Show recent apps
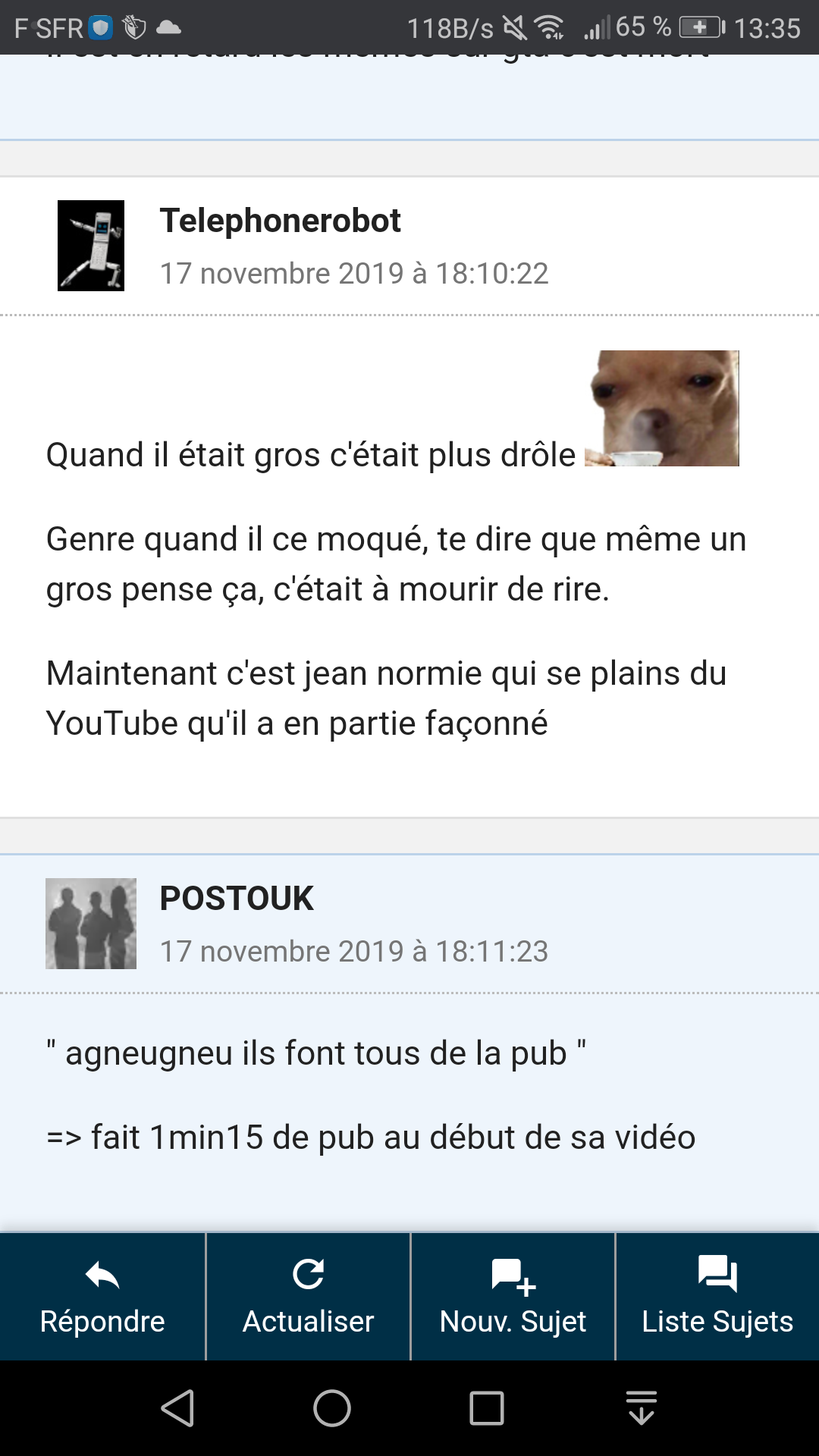819x1456 pixels. [487, 1408]
